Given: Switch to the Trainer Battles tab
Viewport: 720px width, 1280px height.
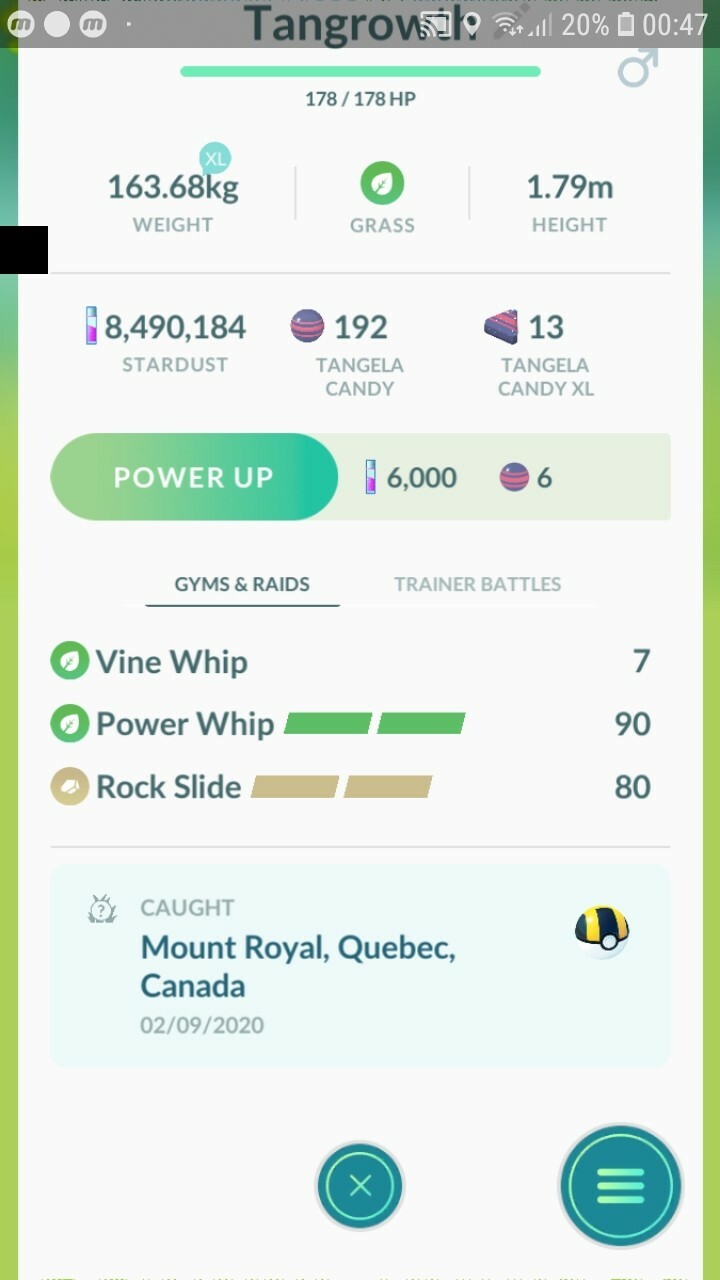Looking at the screenshot, I should click(x=477, y=584).
